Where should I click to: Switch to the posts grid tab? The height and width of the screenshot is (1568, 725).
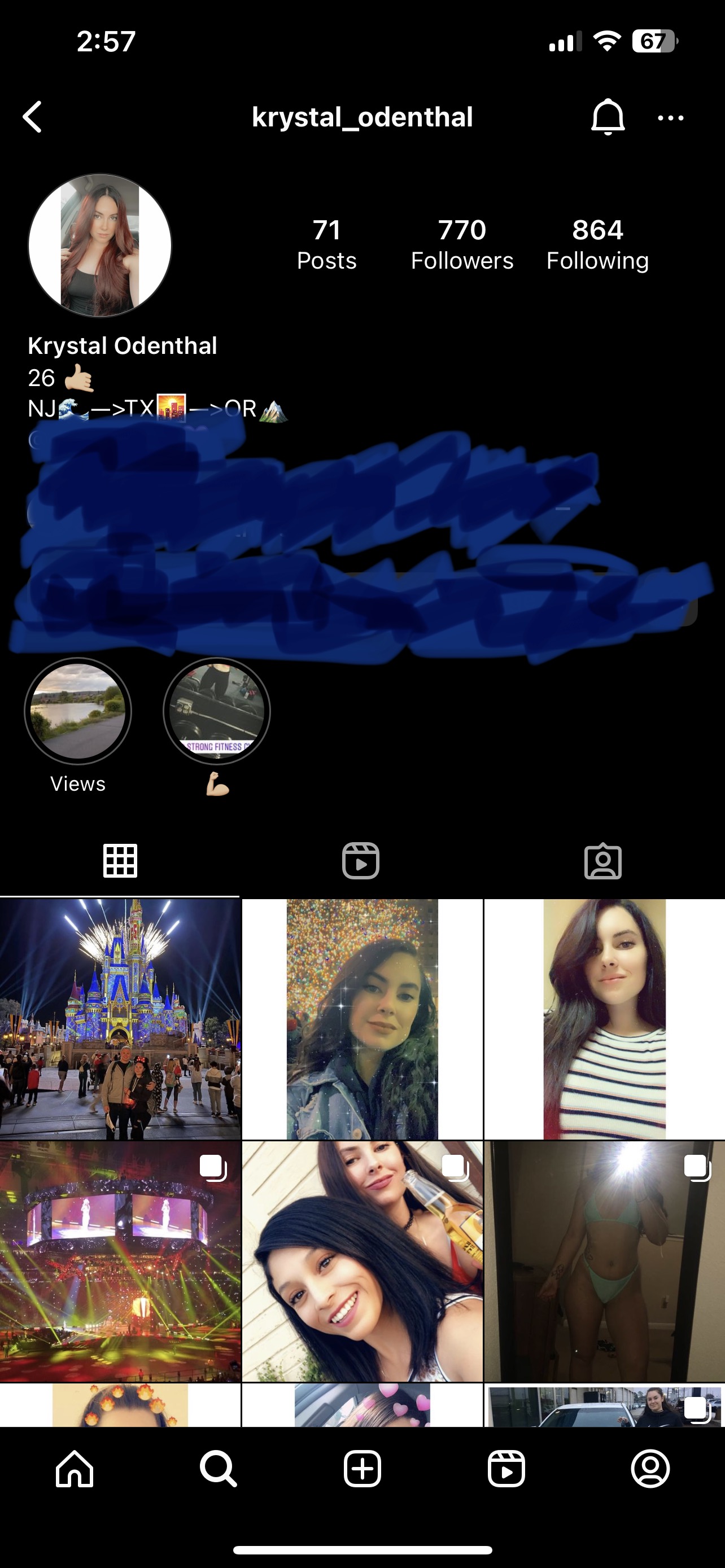pyautogui.click(x=120, y=861)
